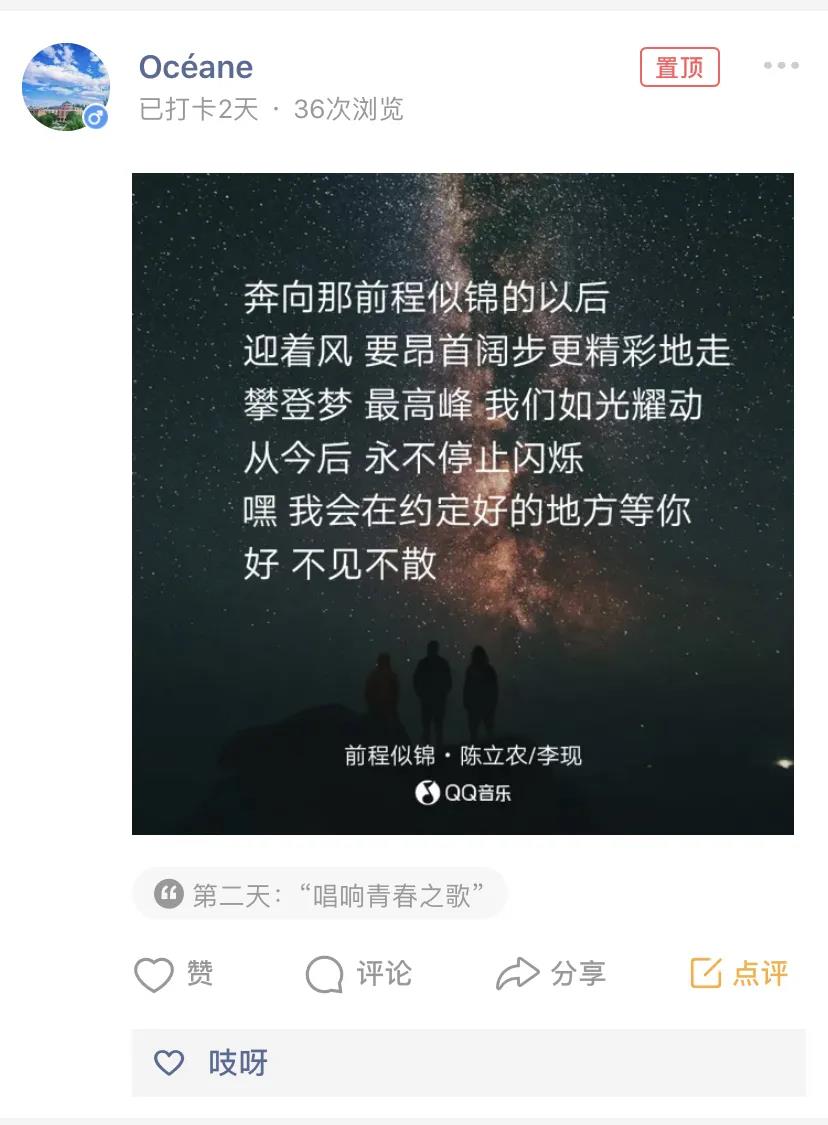828x1125 pixels.
Task: Open the lyrics image in the post
Action: coord(462,503)
